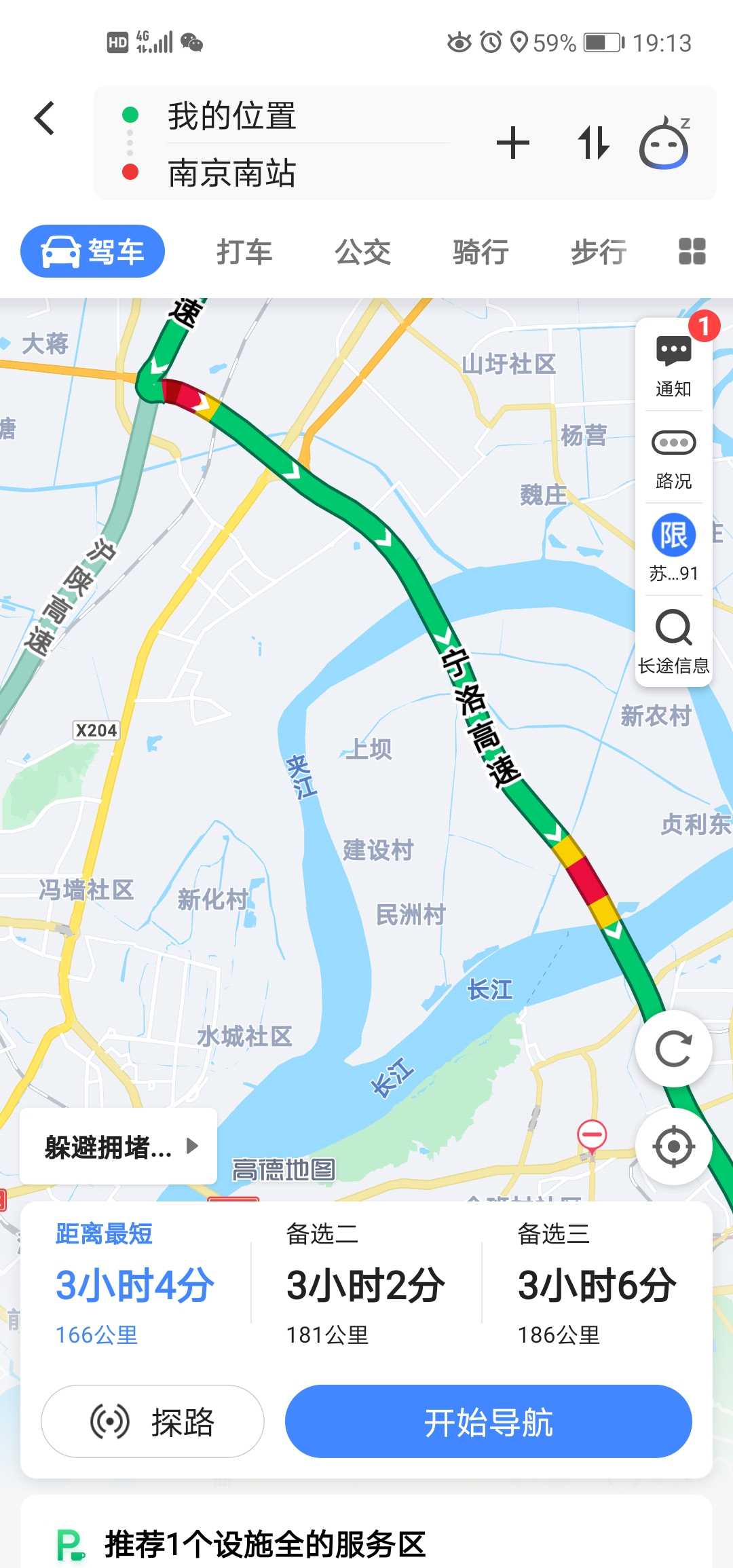The image size is (733, 1568).
Task: Switch to the 公交 tab
Action: click(x=363, y=252)
